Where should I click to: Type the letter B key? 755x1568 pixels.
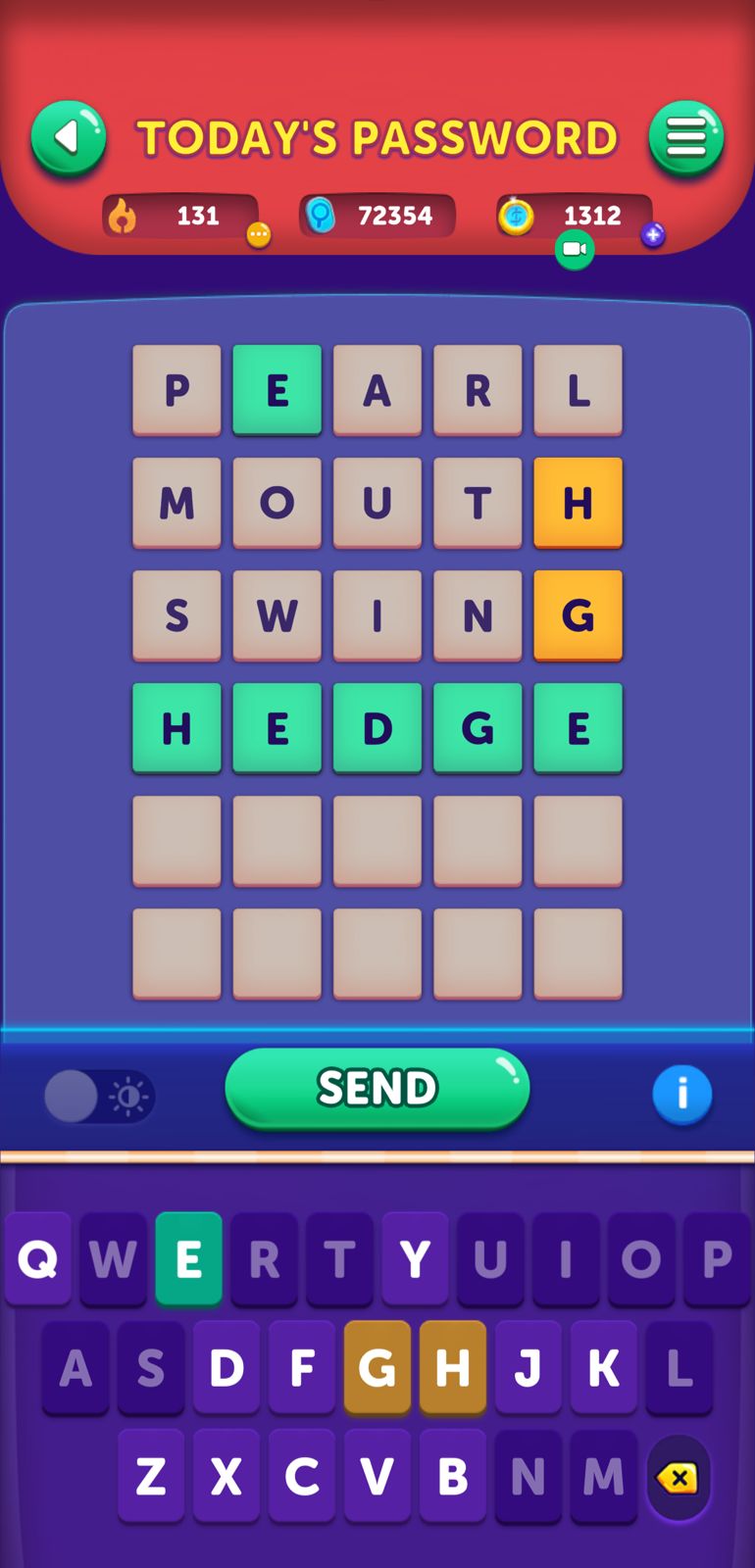(453, 1475)
